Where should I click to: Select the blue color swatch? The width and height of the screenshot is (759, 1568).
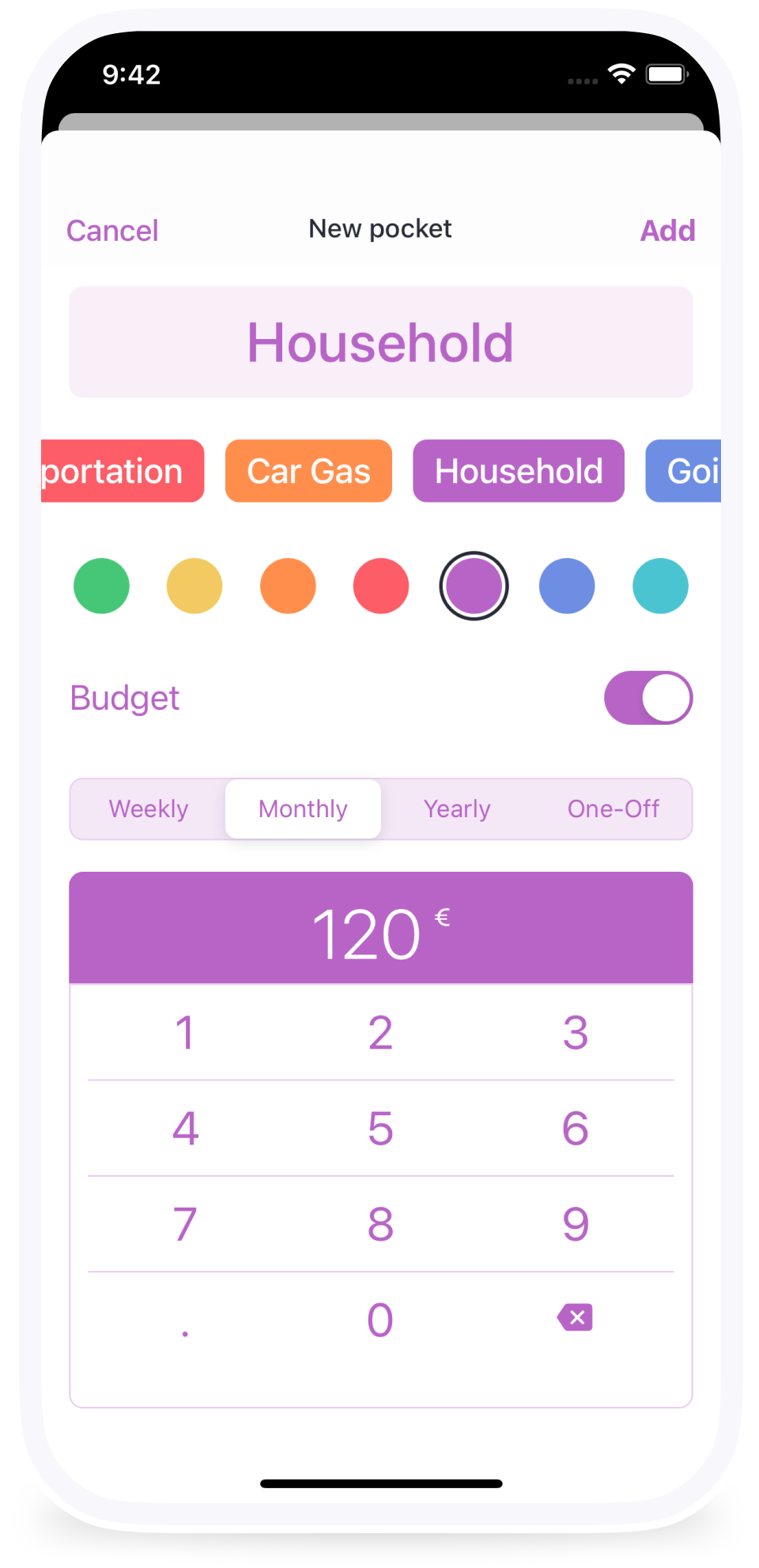(567, 586)
